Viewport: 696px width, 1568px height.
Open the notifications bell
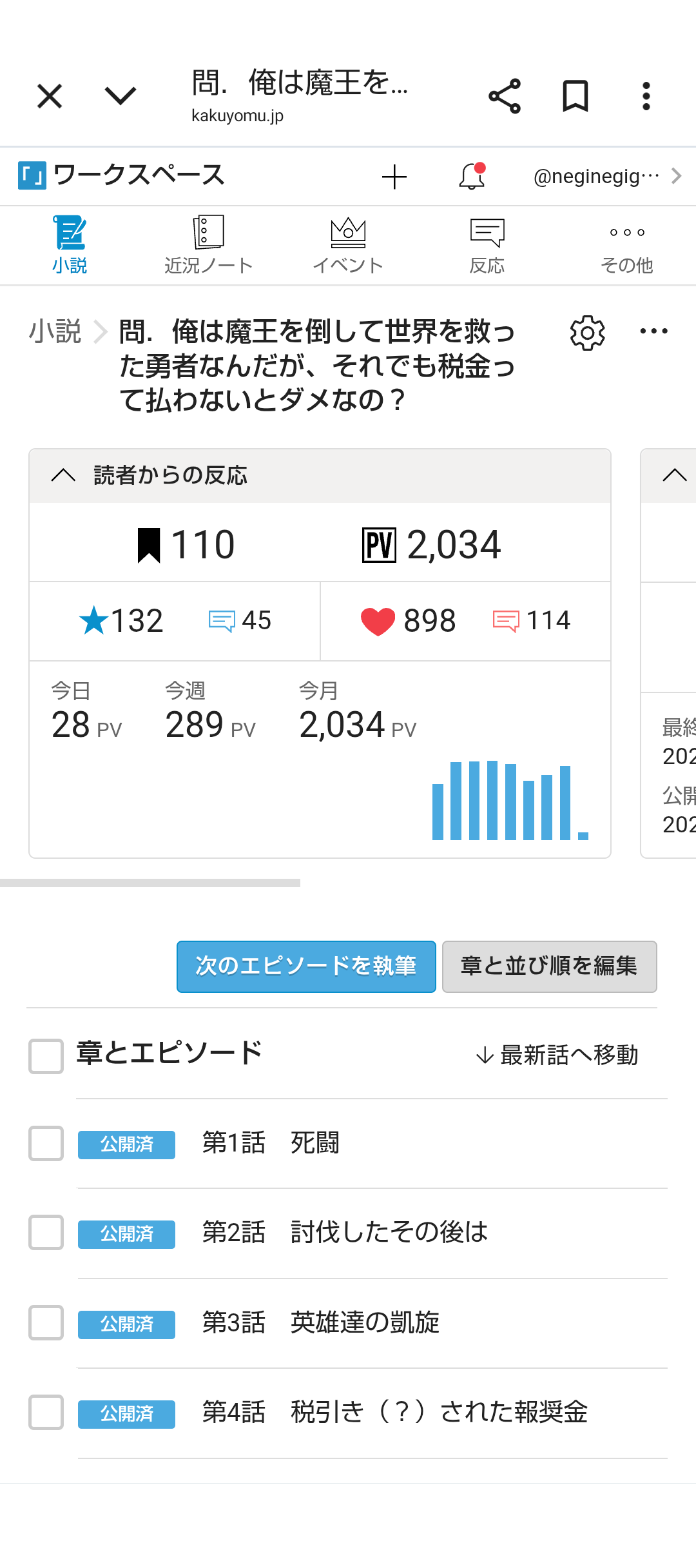[x=472, y=177]
